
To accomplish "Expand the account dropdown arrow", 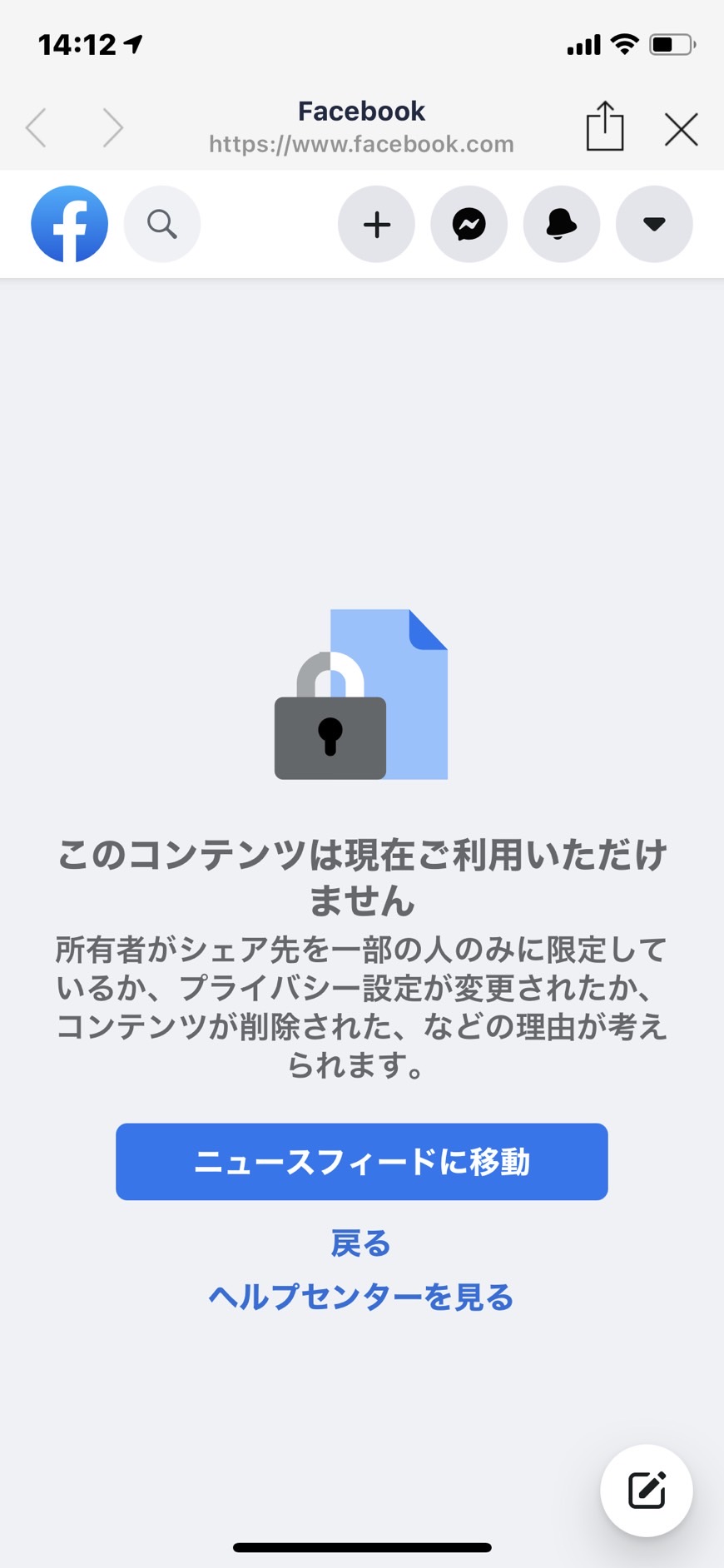I will coord(654,224).
